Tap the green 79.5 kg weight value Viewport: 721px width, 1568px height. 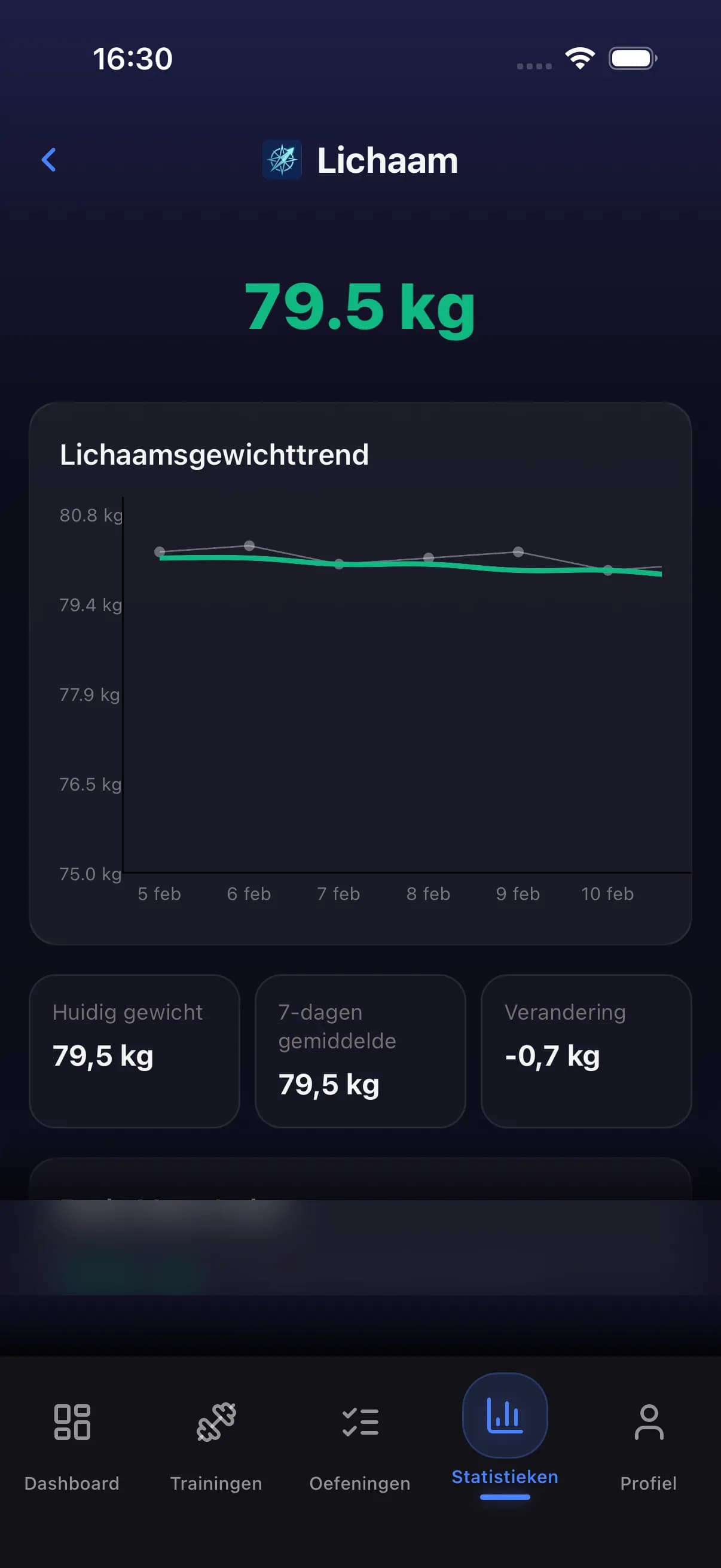click(x=360, y=307)
